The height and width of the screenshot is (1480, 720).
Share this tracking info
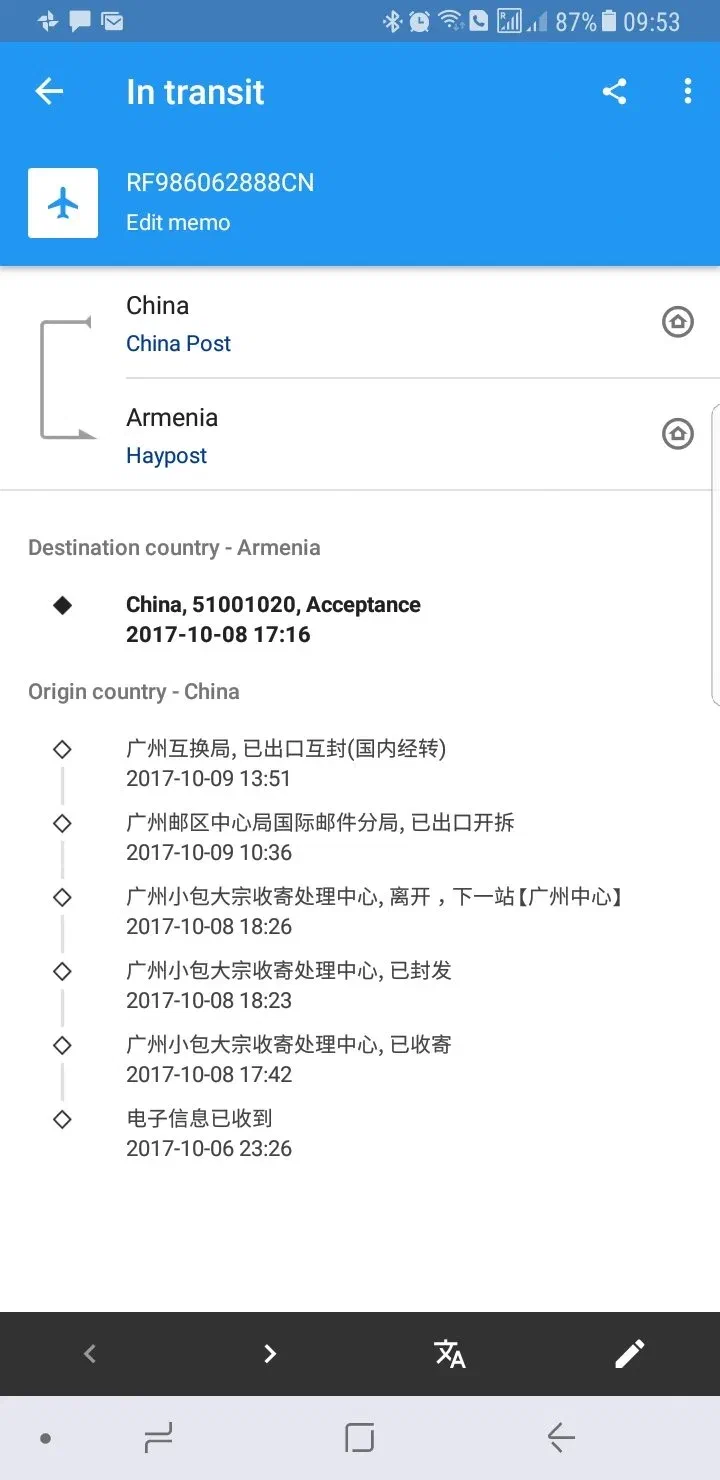pyautogui.click(x=614, y=92)
